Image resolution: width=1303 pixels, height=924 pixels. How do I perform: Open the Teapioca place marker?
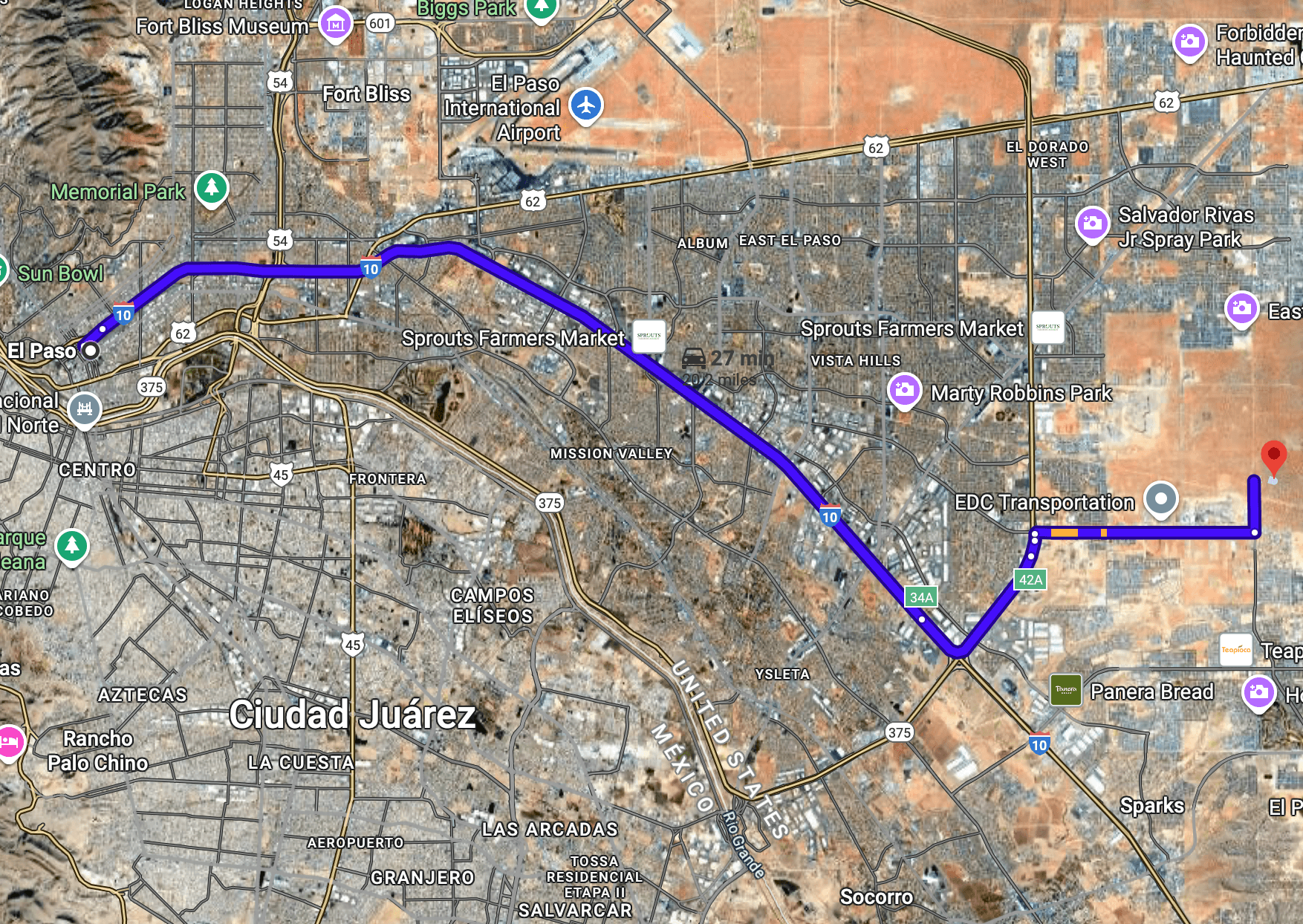tap(1235, 650)
